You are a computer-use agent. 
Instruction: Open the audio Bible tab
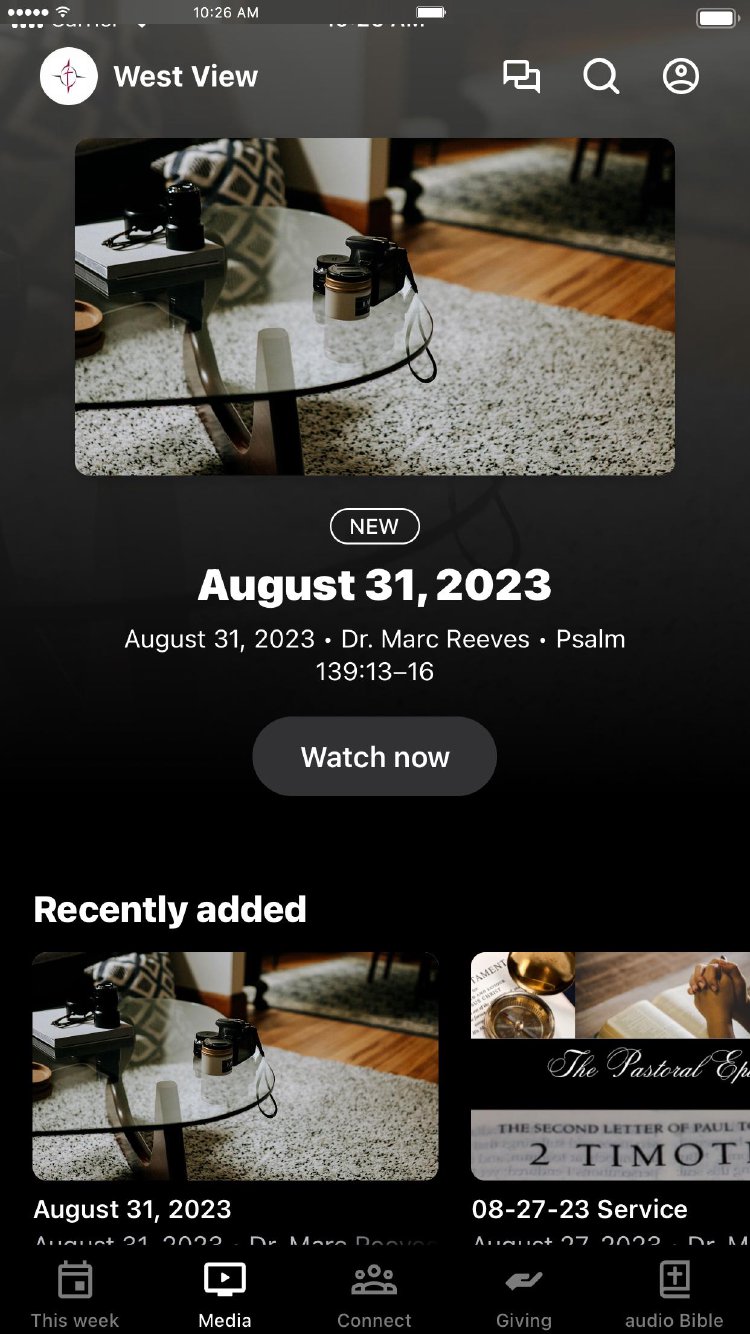(674, 1294)
